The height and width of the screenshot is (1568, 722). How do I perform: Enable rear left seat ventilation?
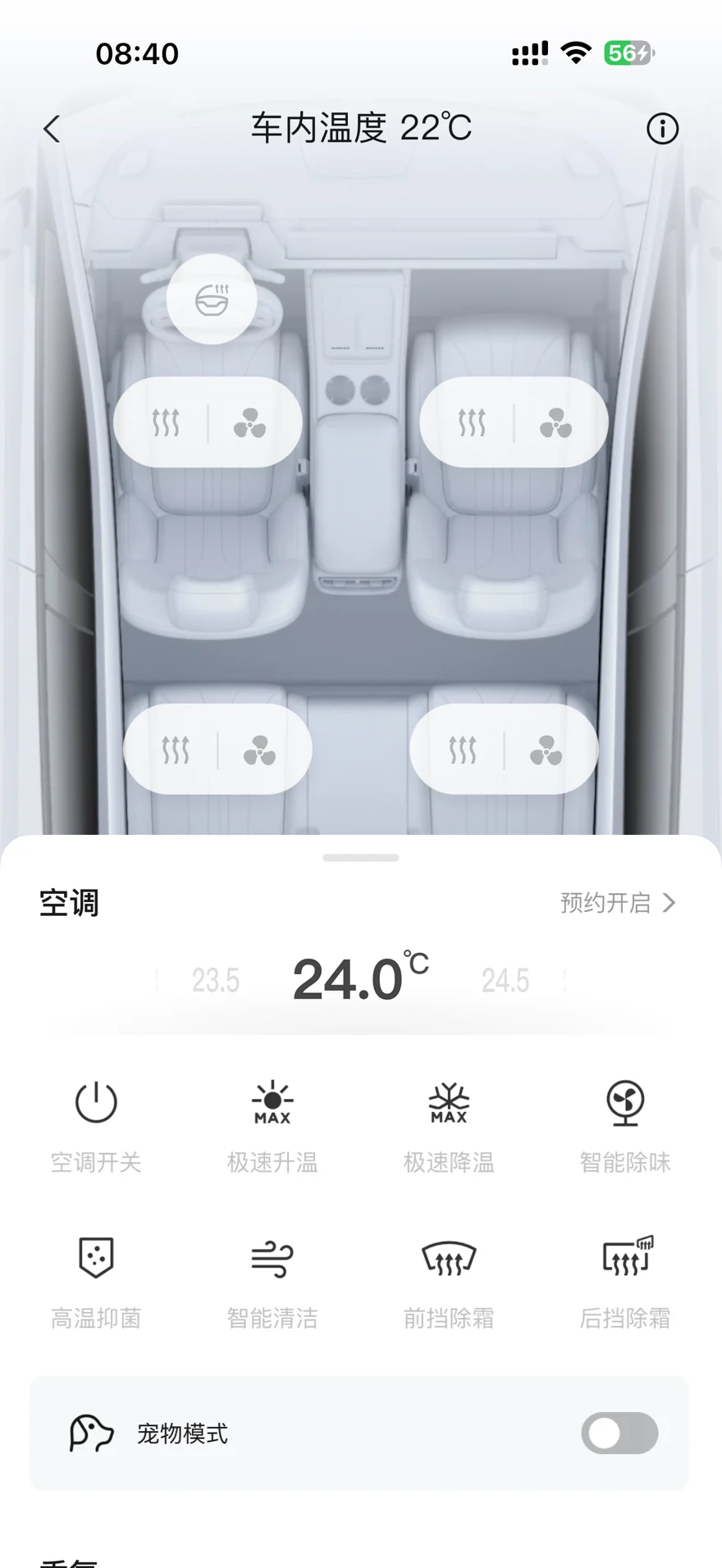pyautogui.click(x=259, y=750)
